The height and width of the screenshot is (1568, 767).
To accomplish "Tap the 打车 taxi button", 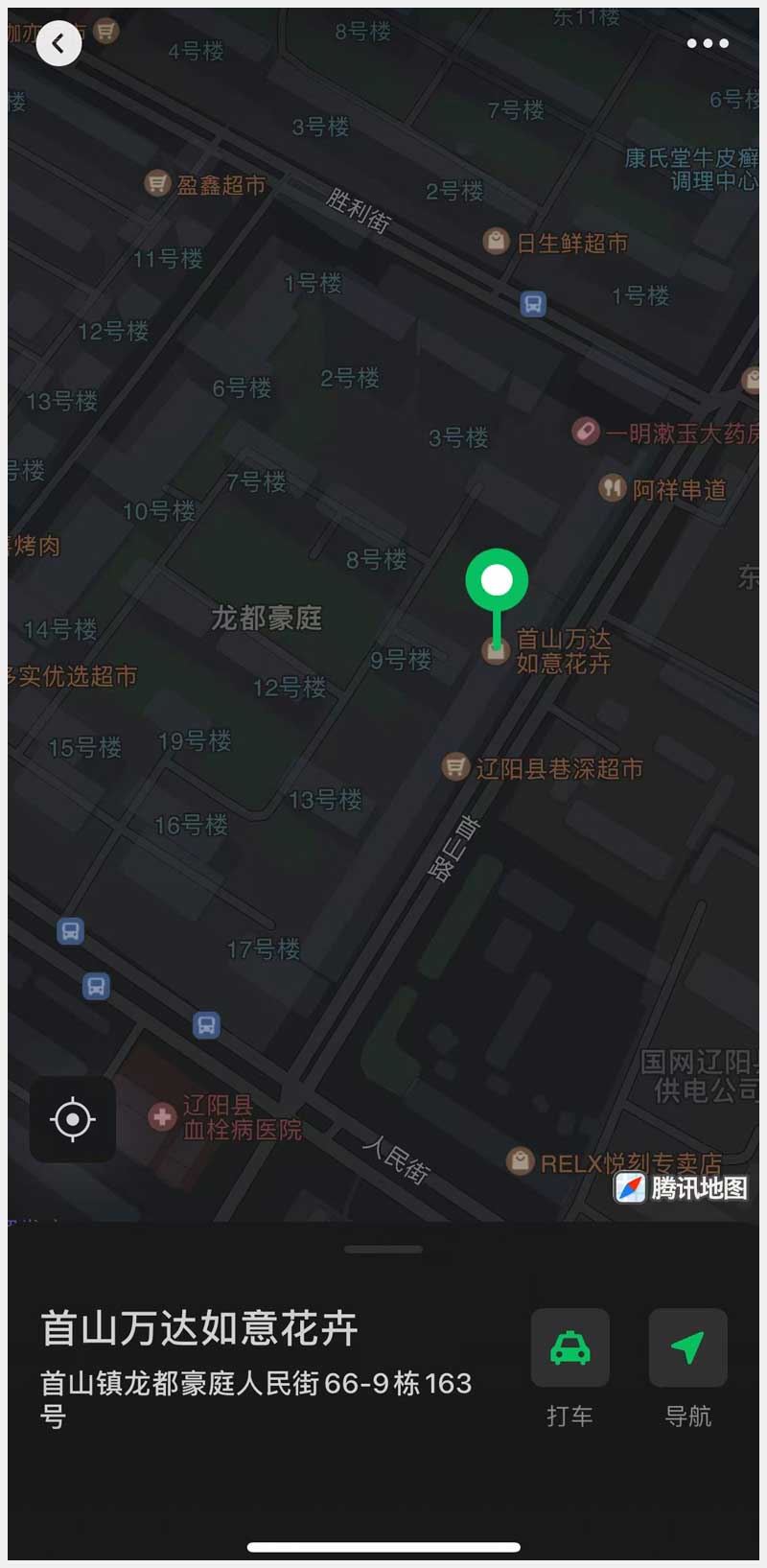I will point(570,1347).
